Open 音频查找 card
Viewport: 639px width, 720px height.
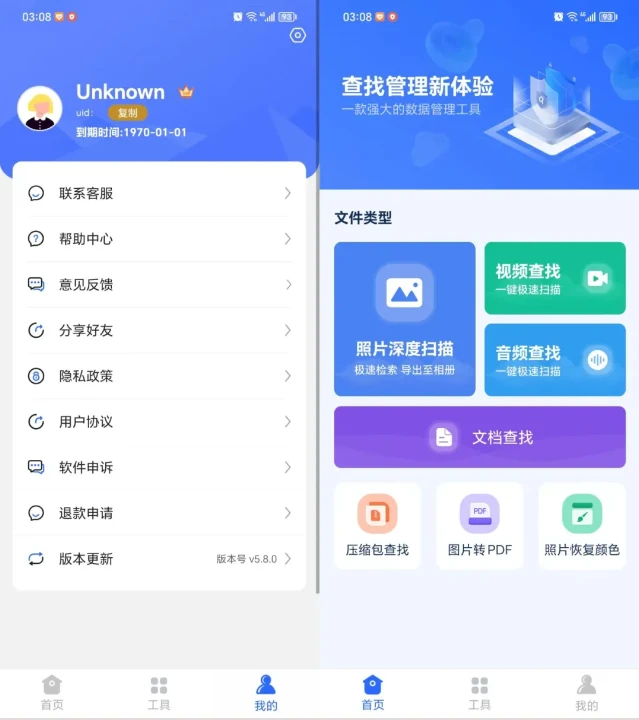click(x=555, y=360)
